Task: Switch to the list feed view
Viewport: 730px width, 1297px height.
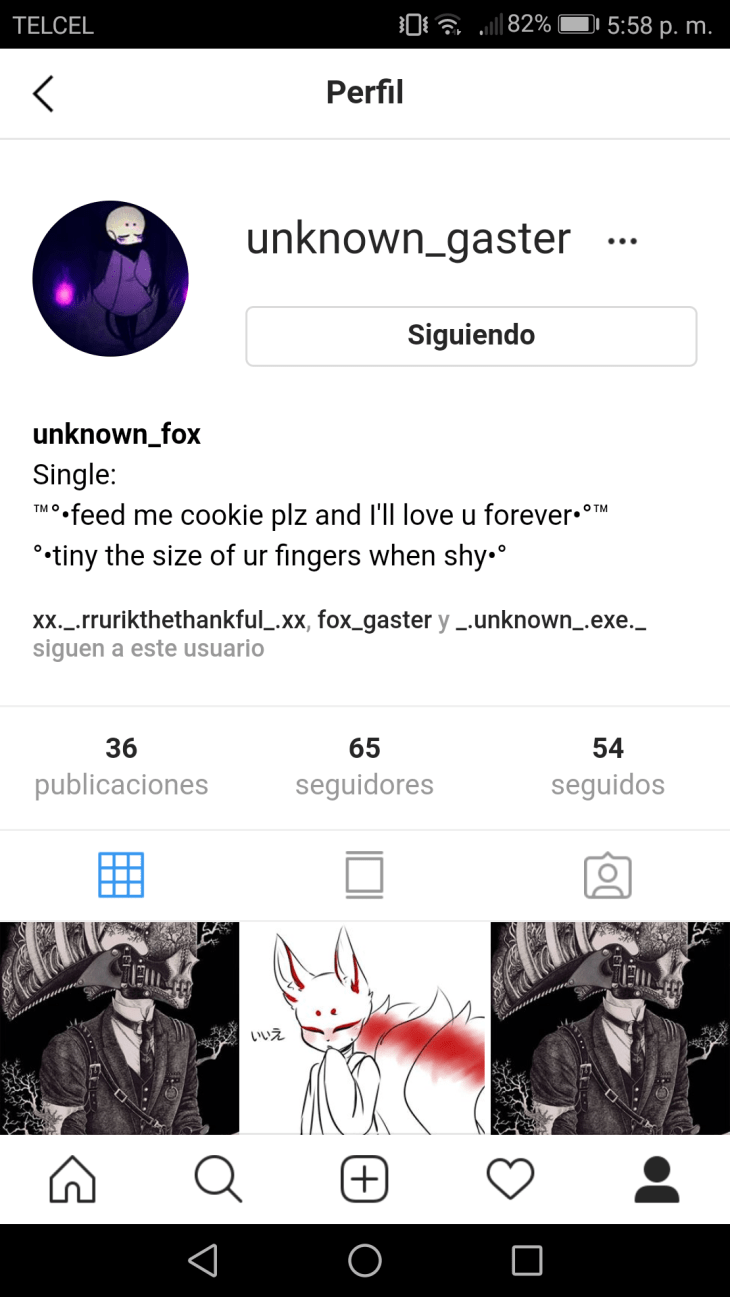Action: click(x=364, y=875)
